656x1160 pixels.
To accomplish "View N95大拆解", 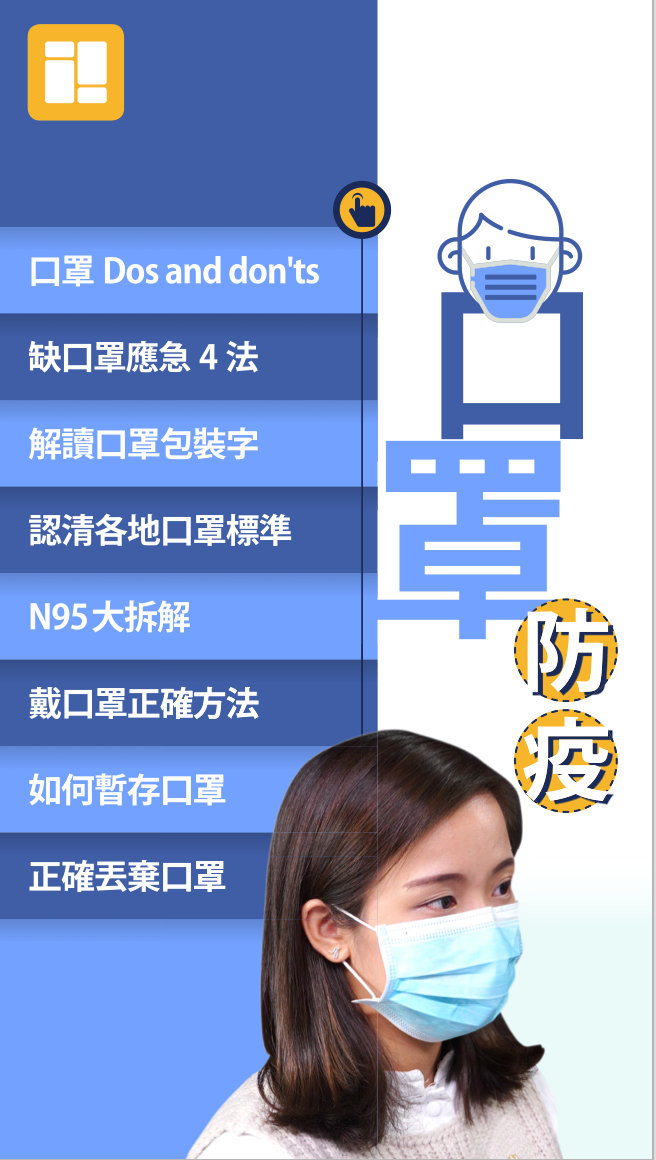I will coord(110,617).
